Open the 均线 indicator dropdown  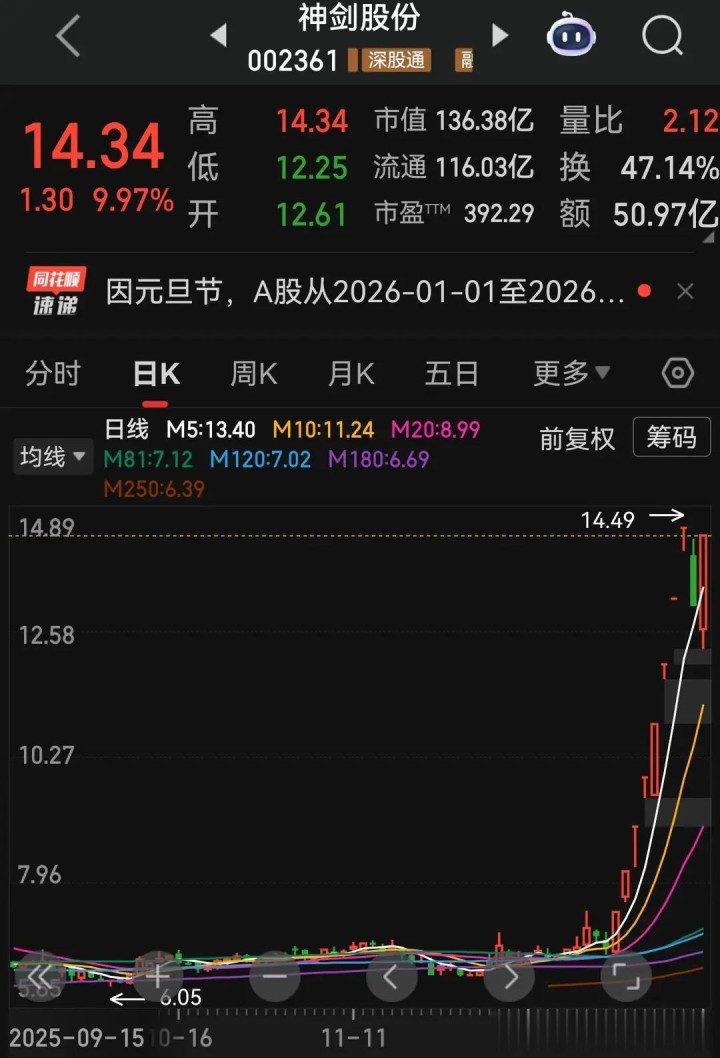click(52, 457)
